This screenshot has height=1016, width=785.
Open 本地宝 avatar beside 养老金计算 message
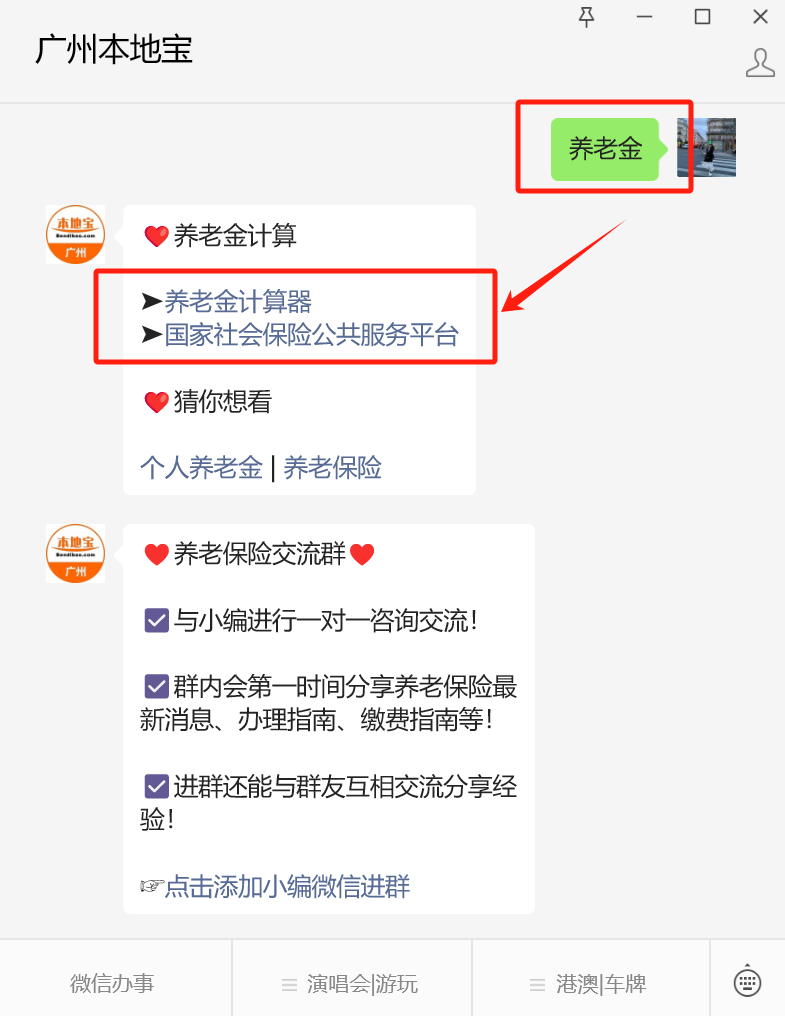75,235
